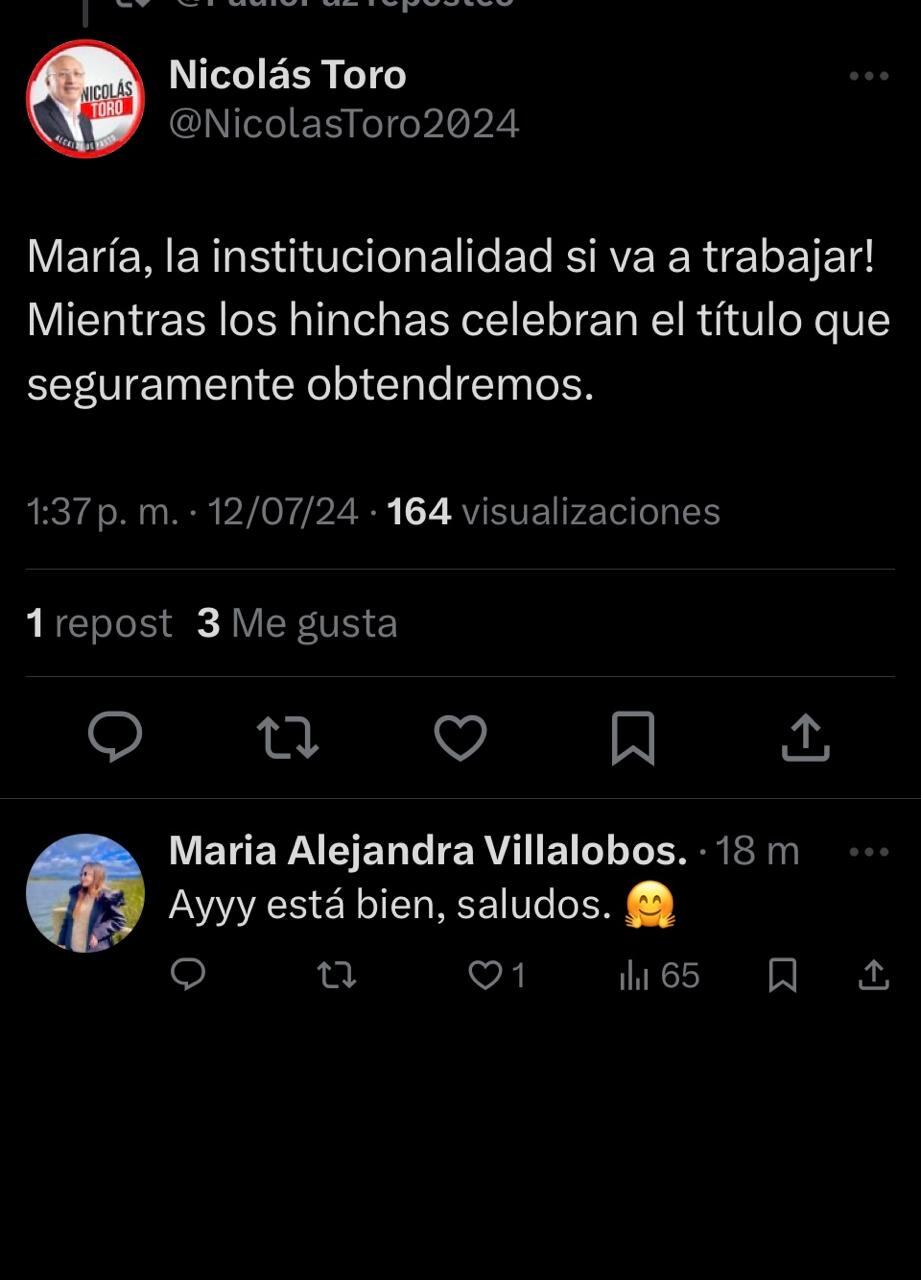Share Nicolás Toro's post
This screenshot has width=921, height=1280.
(x=806, y=738)
